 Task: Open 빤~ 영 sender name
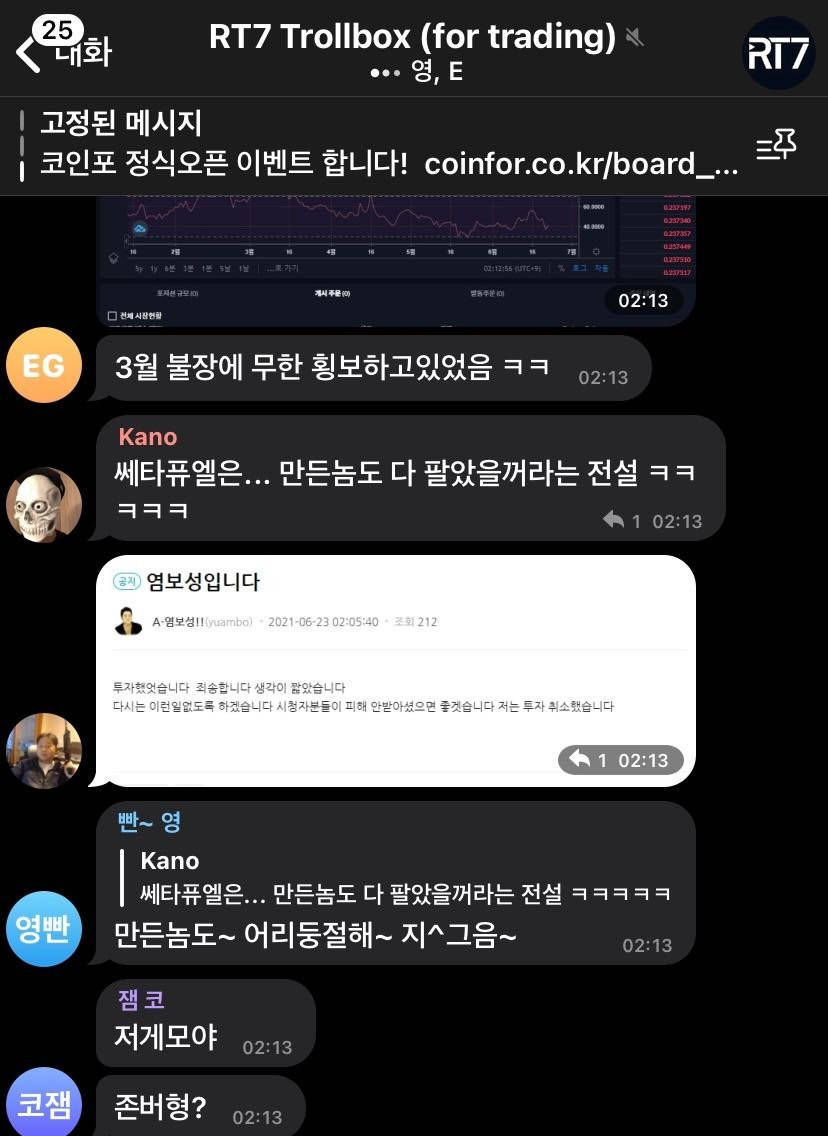(148, 822)
